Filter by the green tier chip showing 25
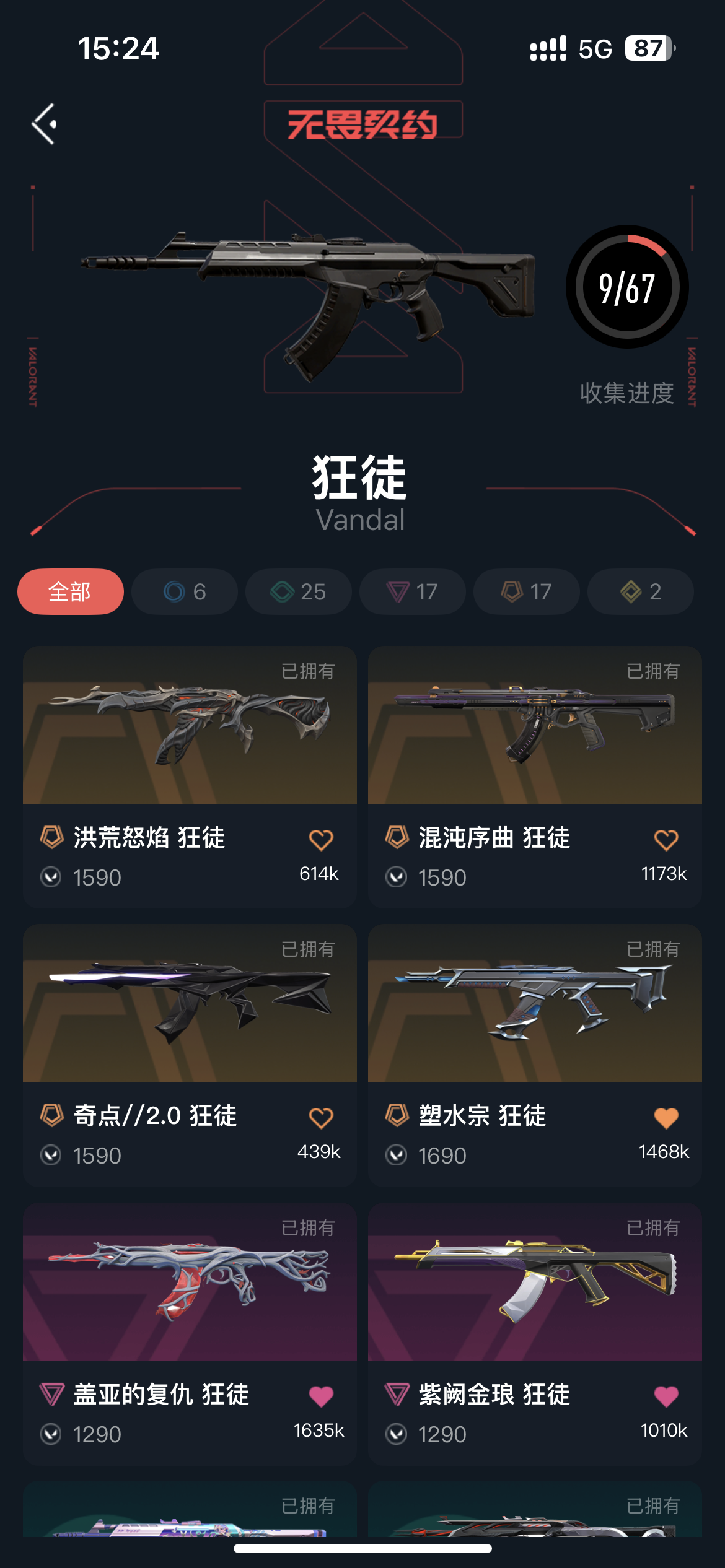Image resolution: width=725 pixels, height=1568 pixels. point(298,591)
